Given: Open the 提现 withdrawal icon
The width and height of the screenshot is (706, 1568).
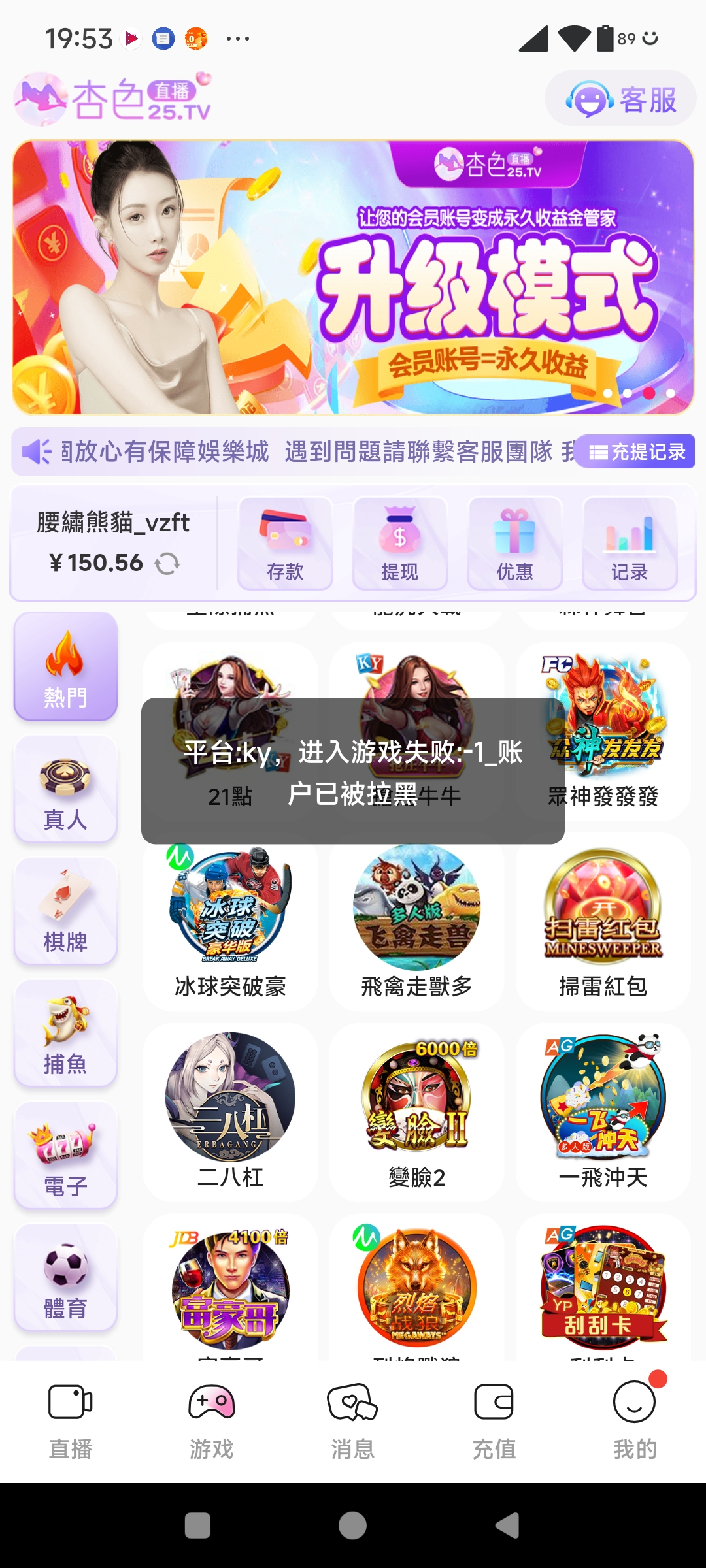Looking at the screenshot, I should click(400, 544).
